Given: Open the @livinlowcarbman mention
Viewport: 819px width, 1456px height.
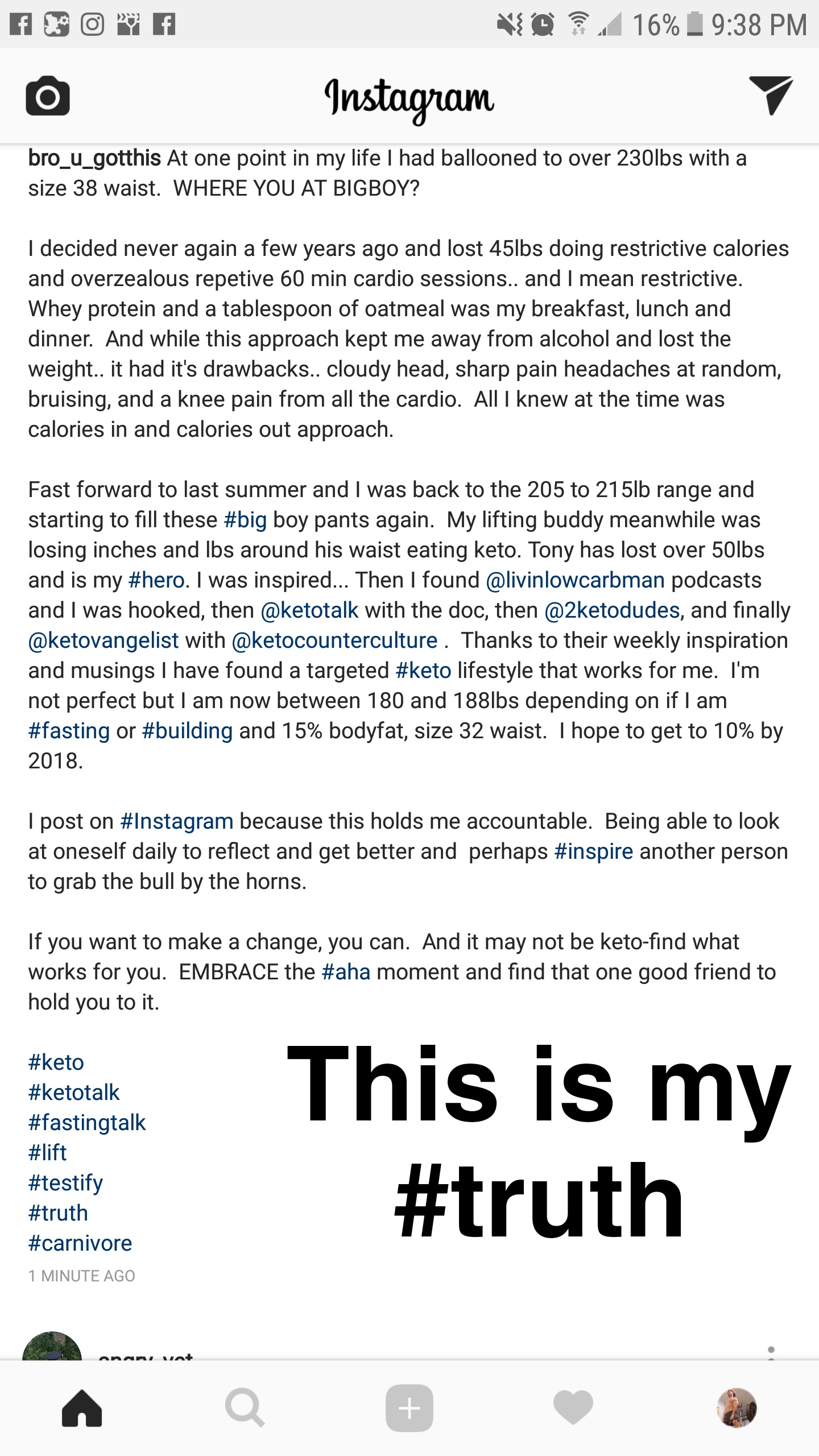Looking at the screenshot, I should pos(575,580).
